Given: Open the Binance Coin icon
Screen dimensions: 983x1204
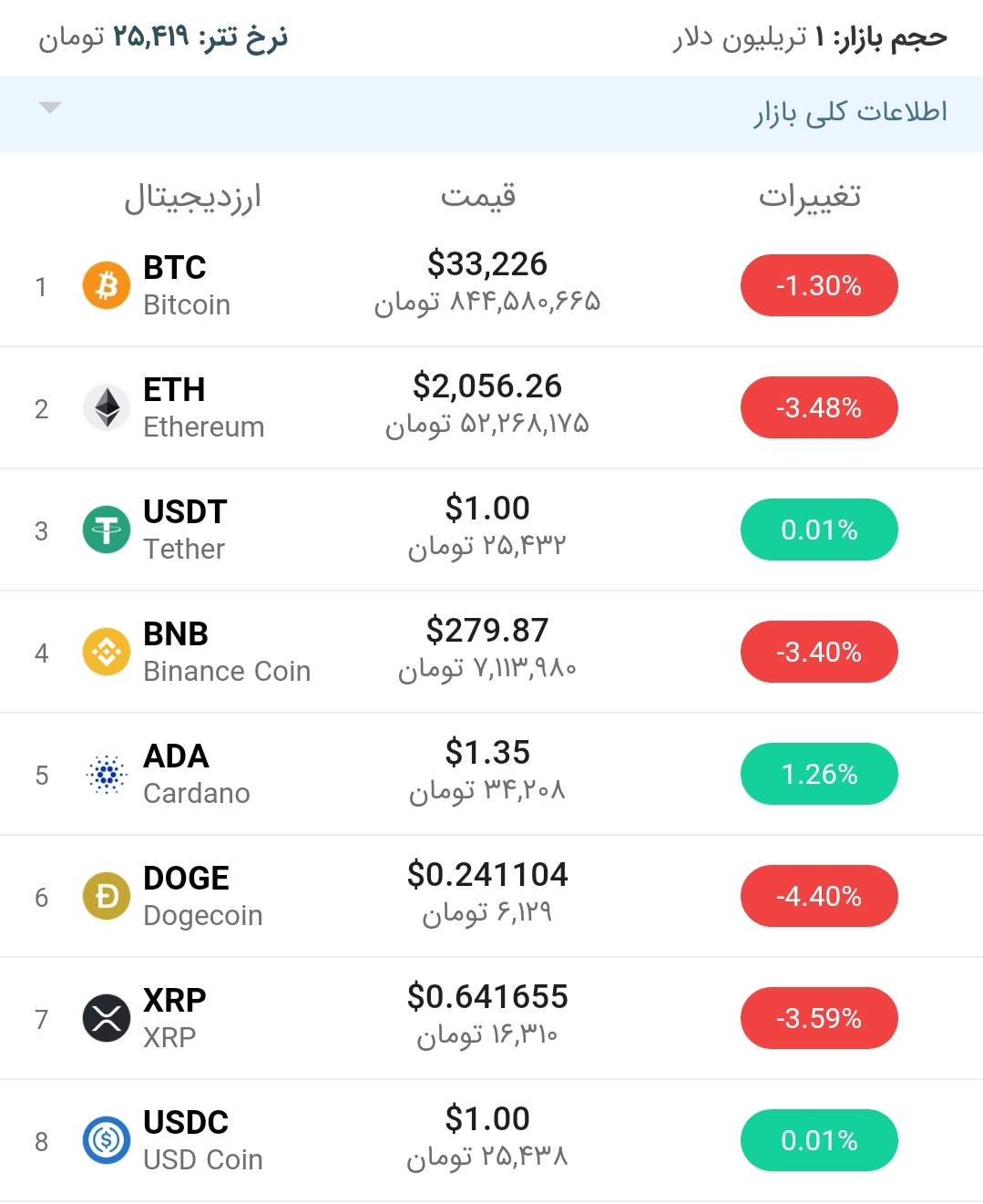Looking at the screenshot, I should click(x=106, y=652).
